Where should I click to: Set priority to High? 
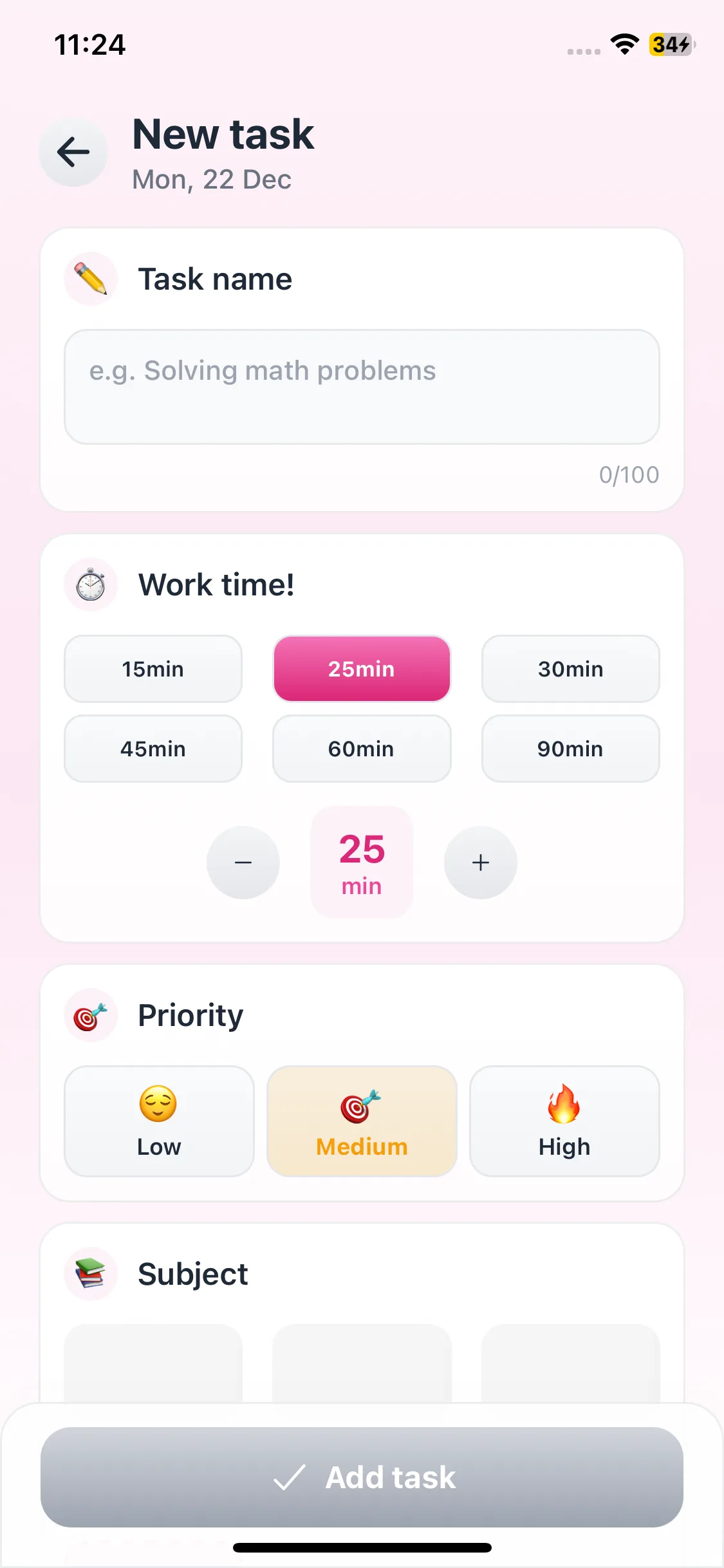(x=564, y=1121)
